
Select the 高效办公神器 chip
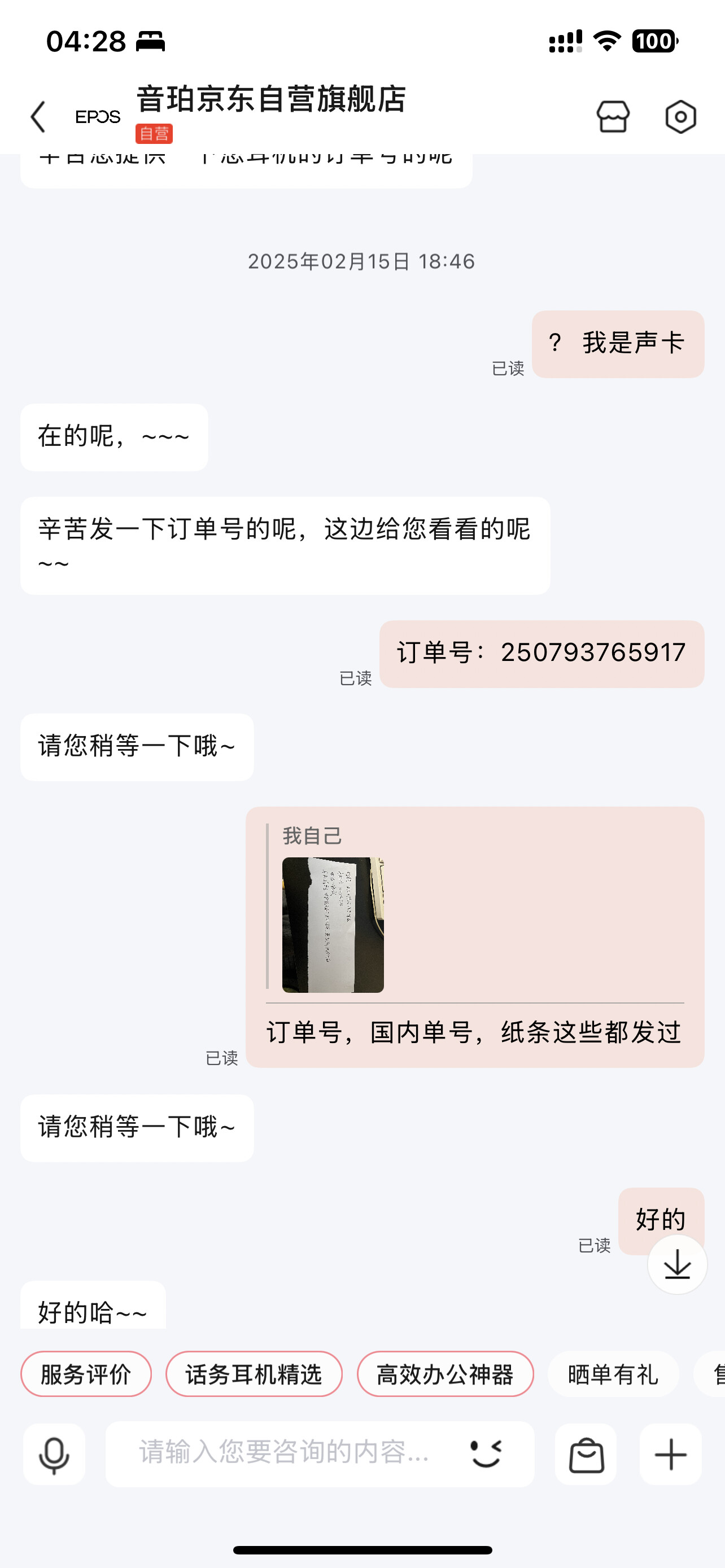445,1374
